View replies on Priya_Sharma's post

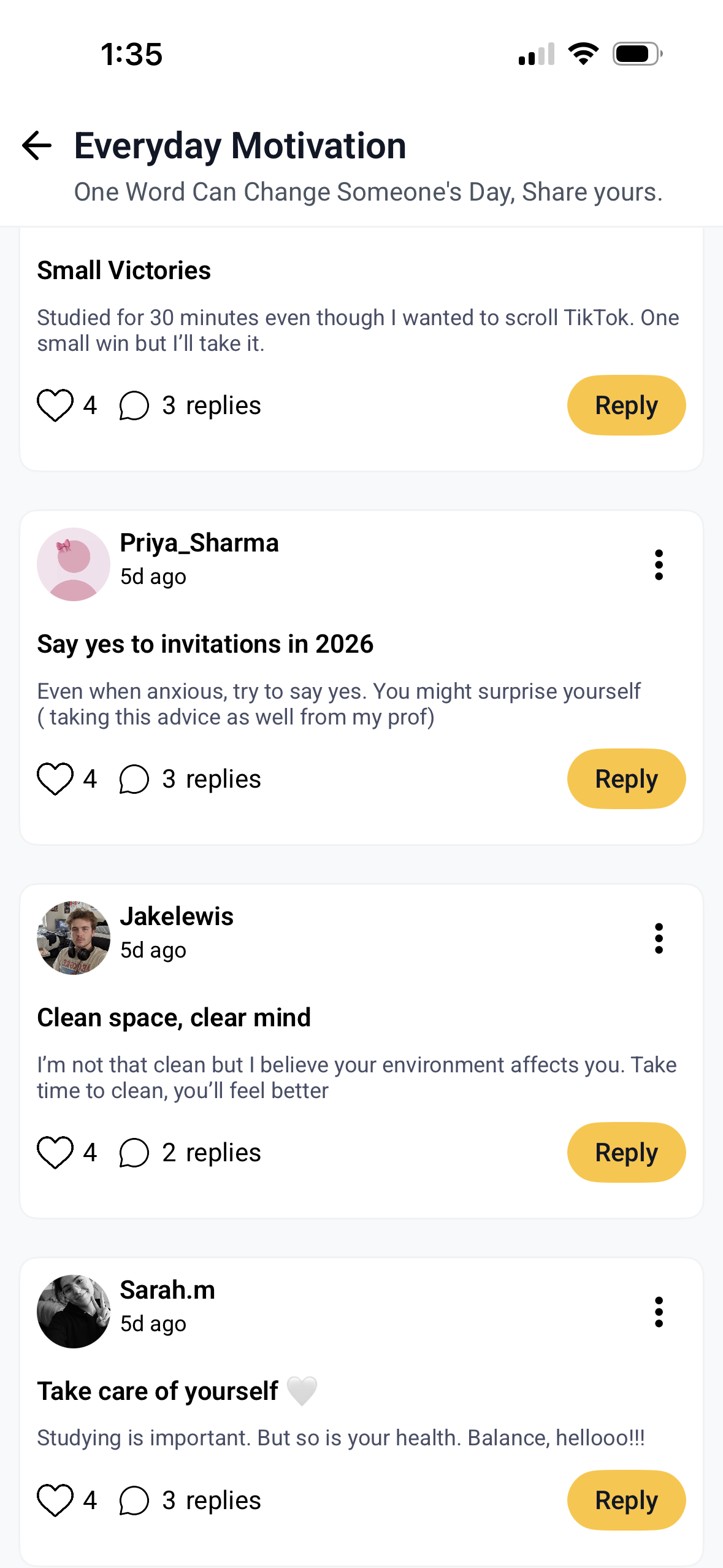(x=191, y=779)
